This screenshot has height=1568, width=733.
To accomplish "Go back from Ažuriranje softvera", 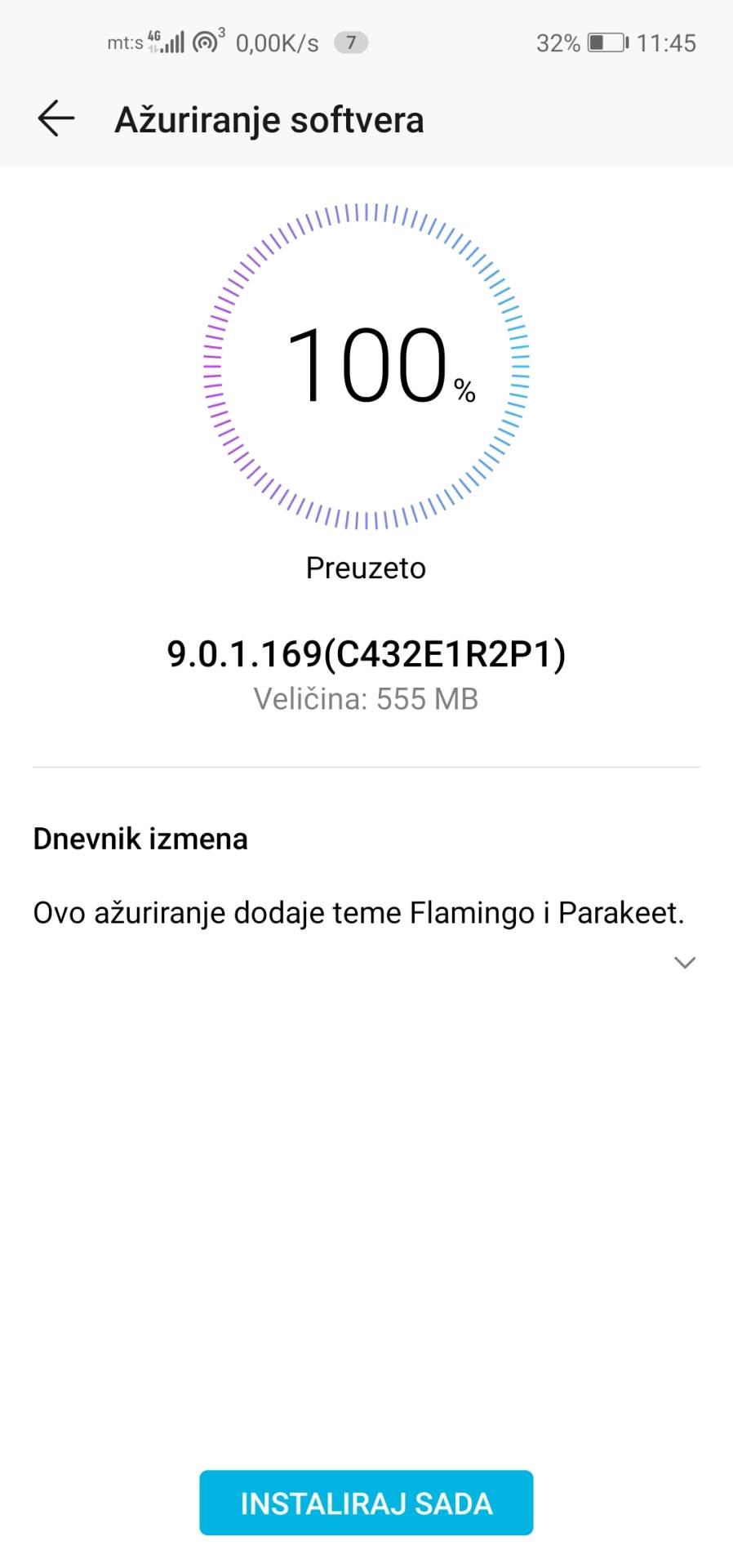I will (56, 119).
